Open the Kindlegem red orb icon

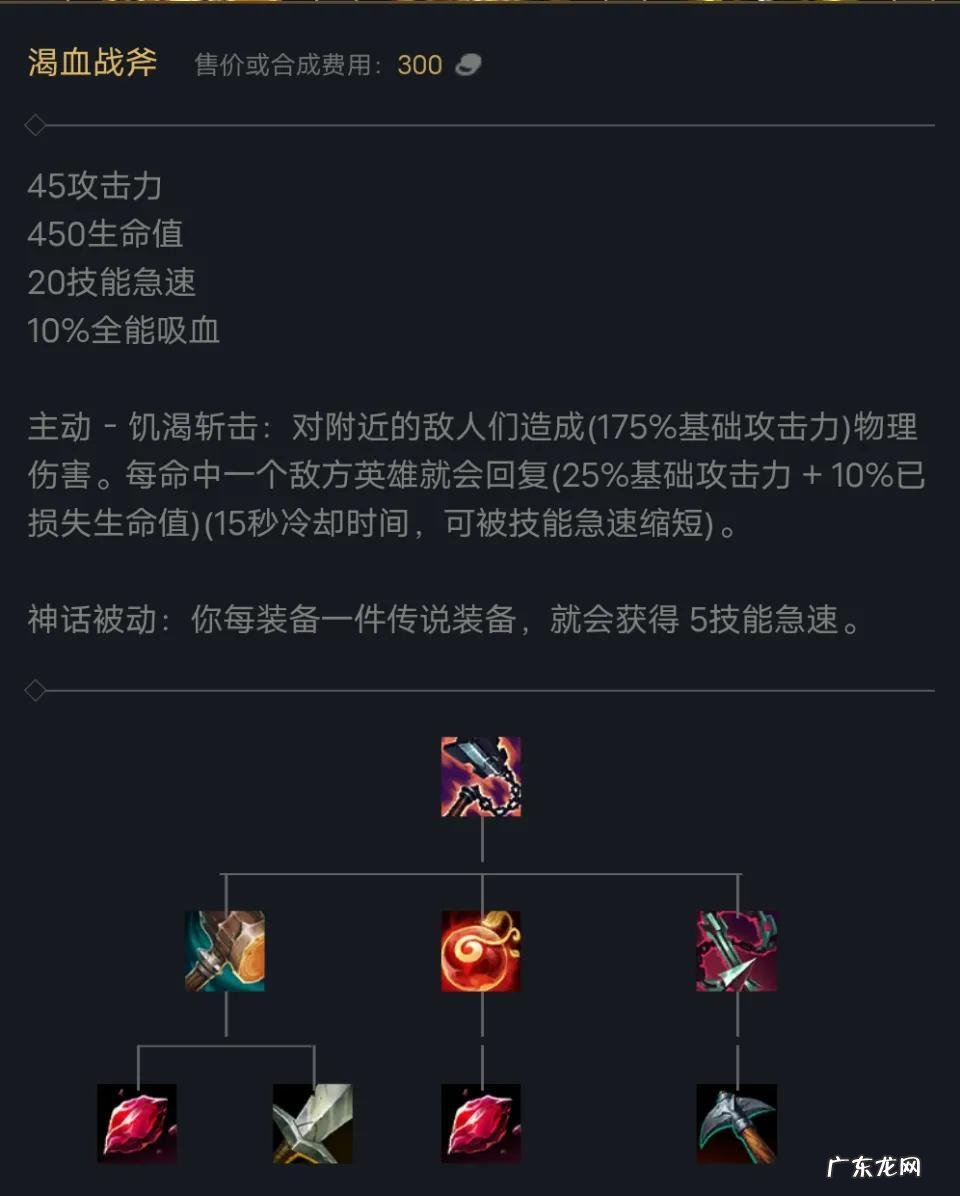point(480,951)
